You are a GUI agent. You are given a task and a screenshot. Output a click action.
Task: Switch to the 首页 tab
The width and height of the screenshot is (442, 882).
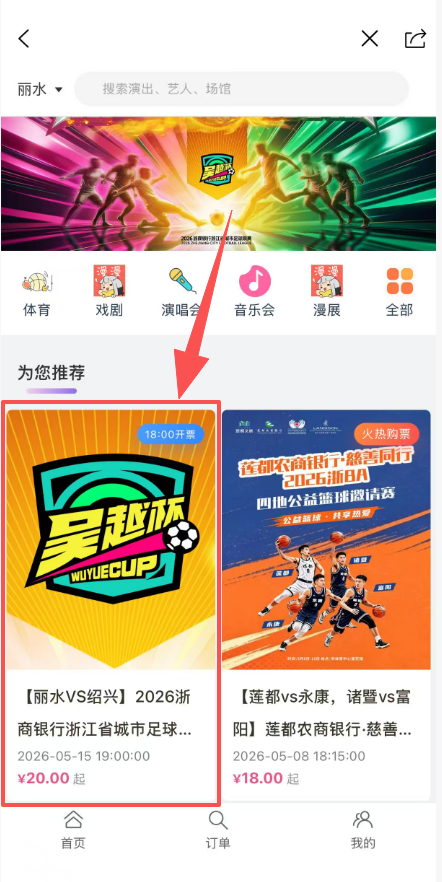click(73, 830)
